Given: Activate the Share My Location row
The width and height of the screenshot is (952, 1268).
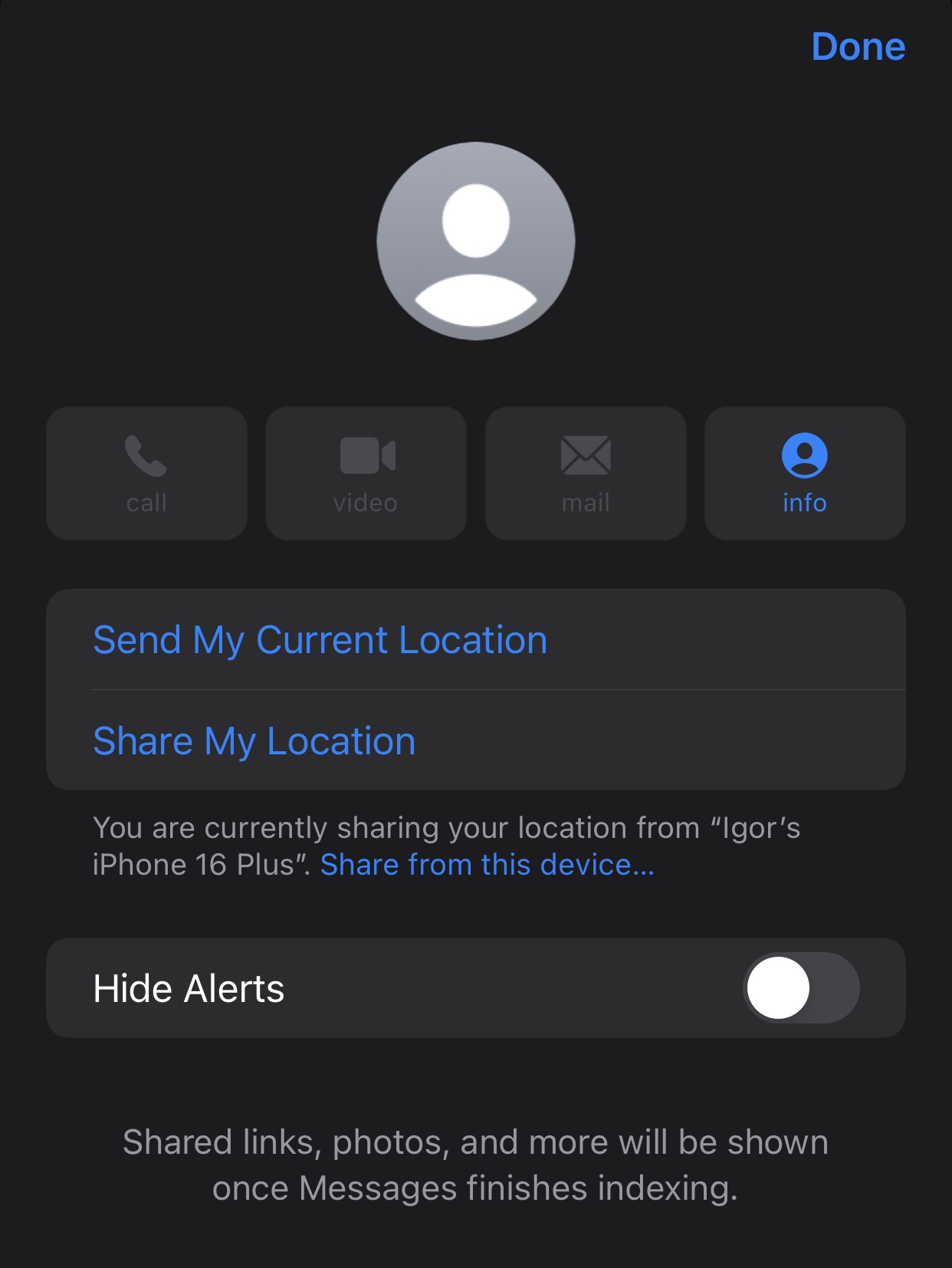Looking at the screenshot, I should point(253,741).
